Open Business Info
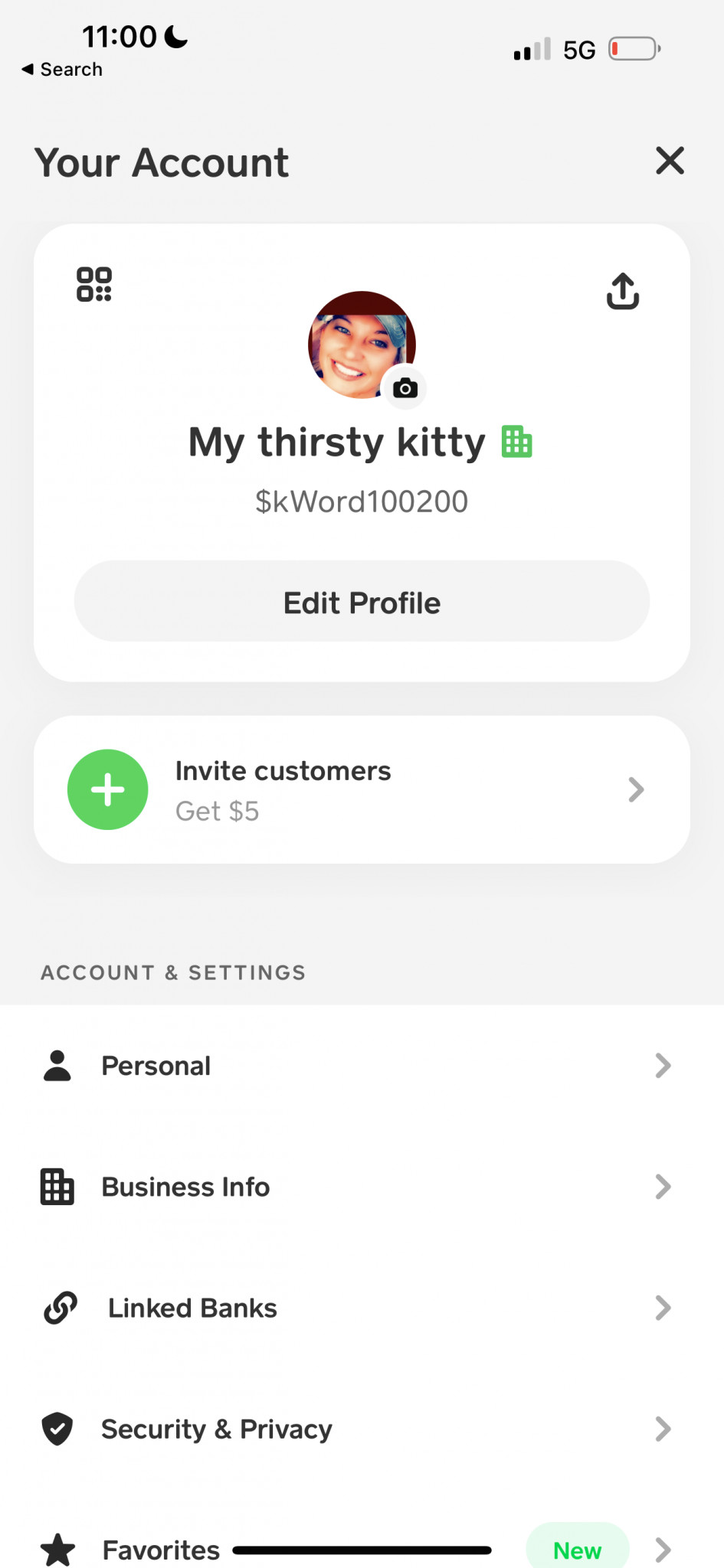The height and width of the screenshot is (1568, 724). click(x=362, y=1187)
